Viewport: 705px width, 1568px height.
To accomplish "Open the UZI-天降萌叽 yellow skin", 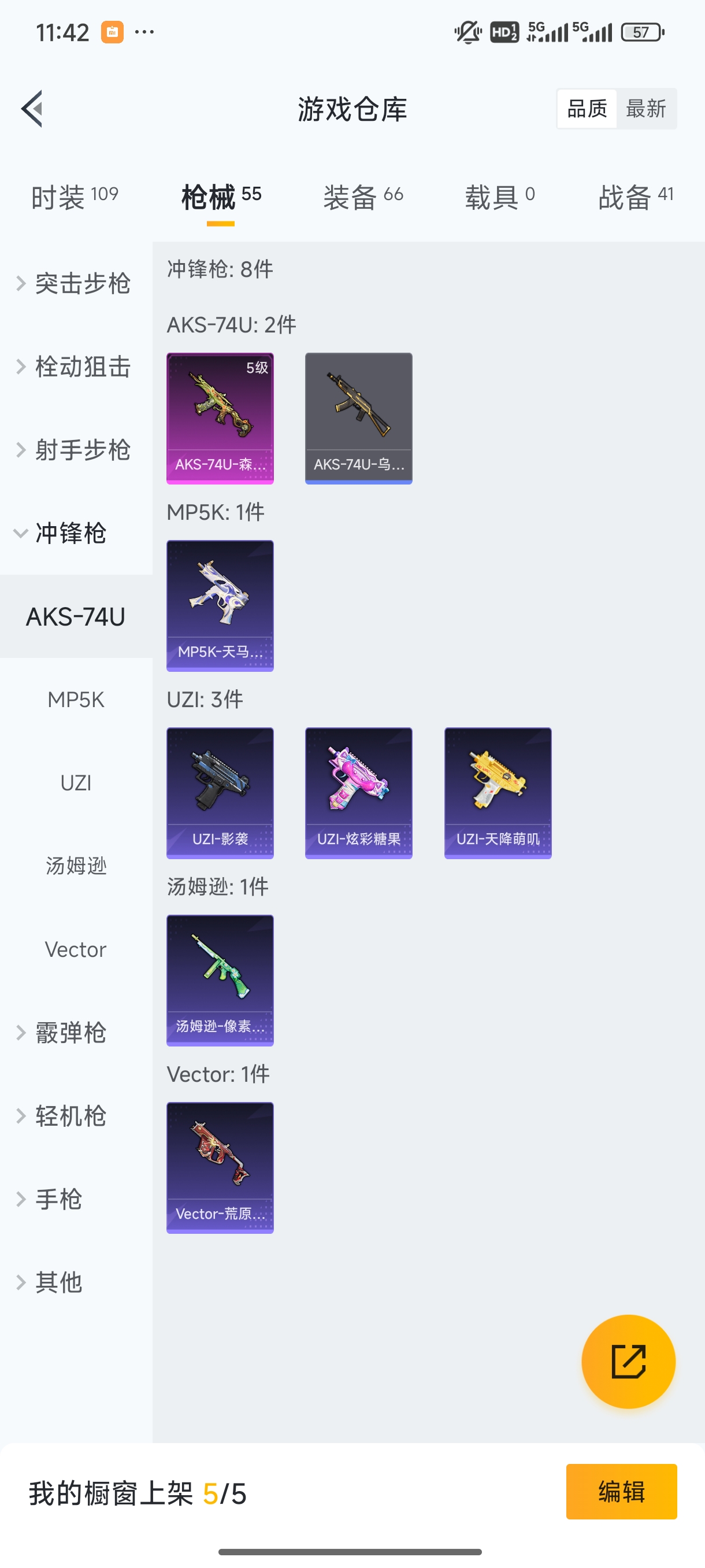I will coord(497,793).
